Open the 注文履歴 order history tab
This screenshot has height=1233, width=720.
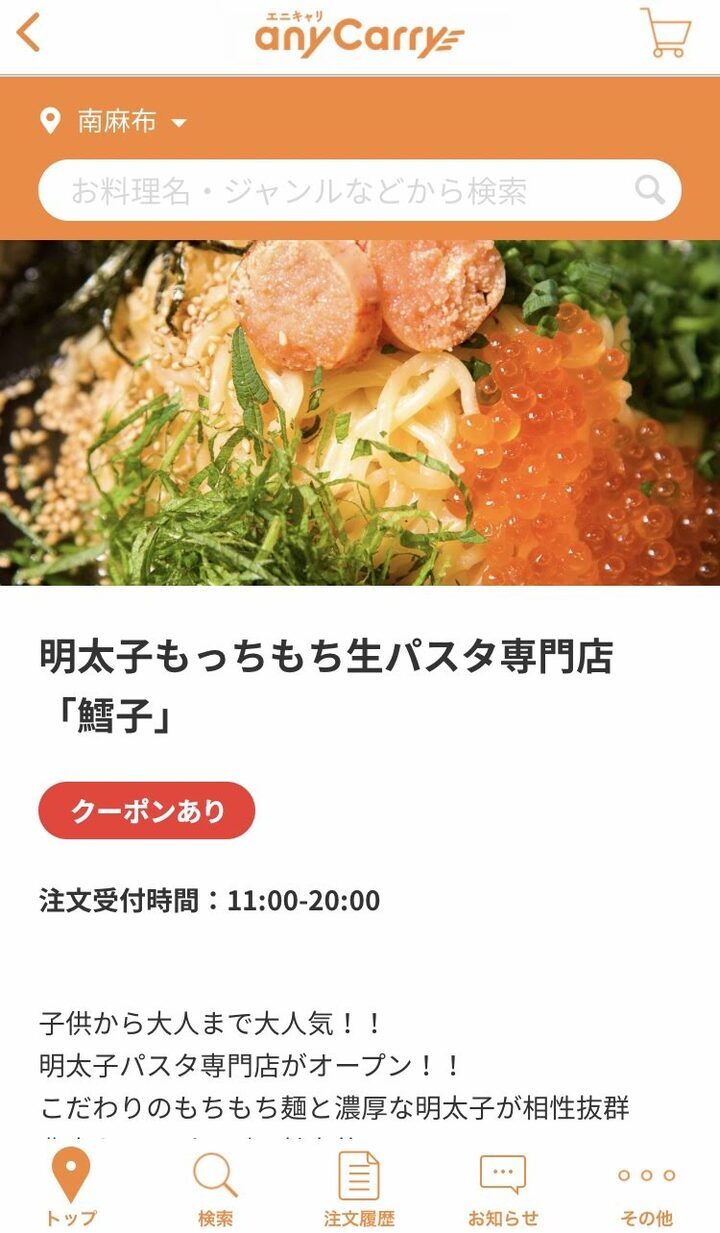click(359, 1188)
